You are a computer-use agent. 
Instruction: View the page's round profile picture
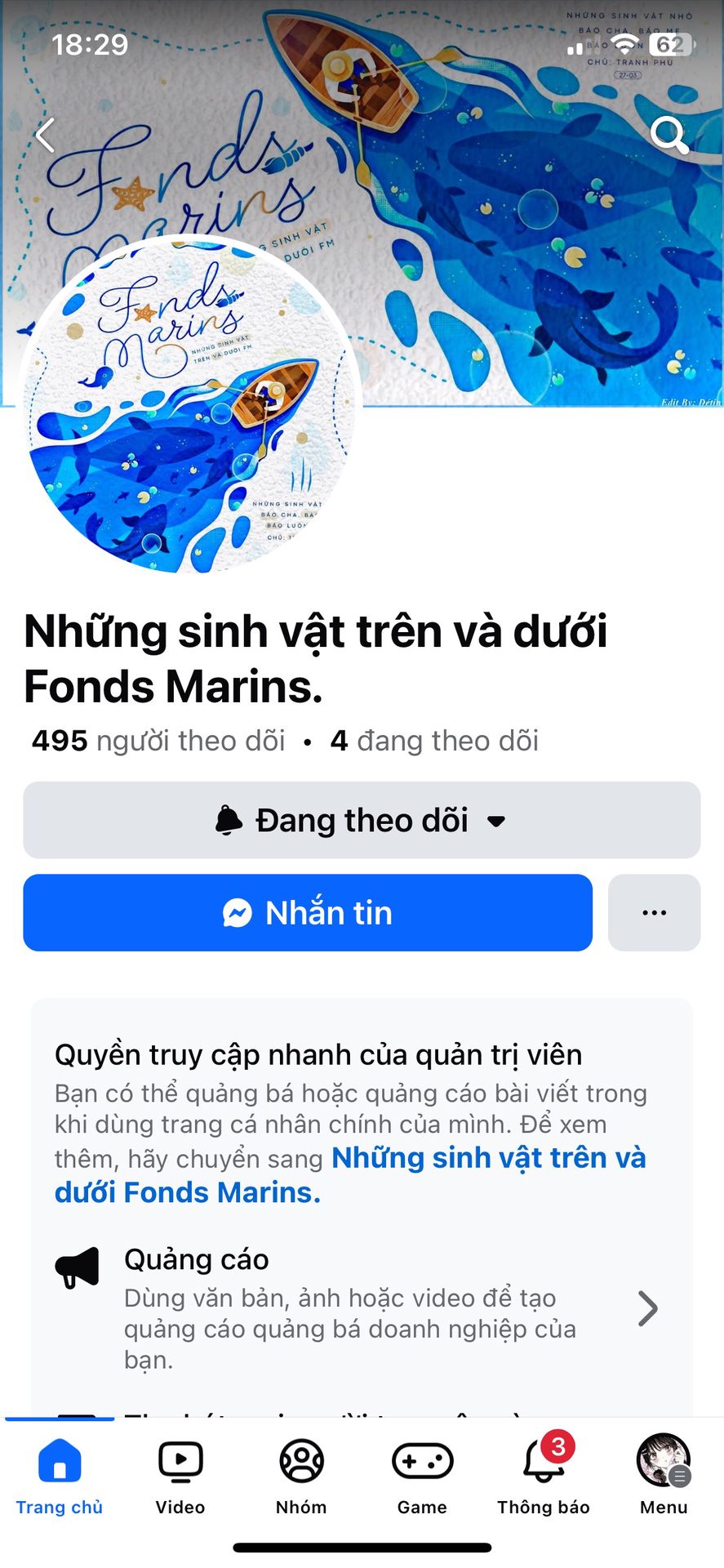click(189, 406)
